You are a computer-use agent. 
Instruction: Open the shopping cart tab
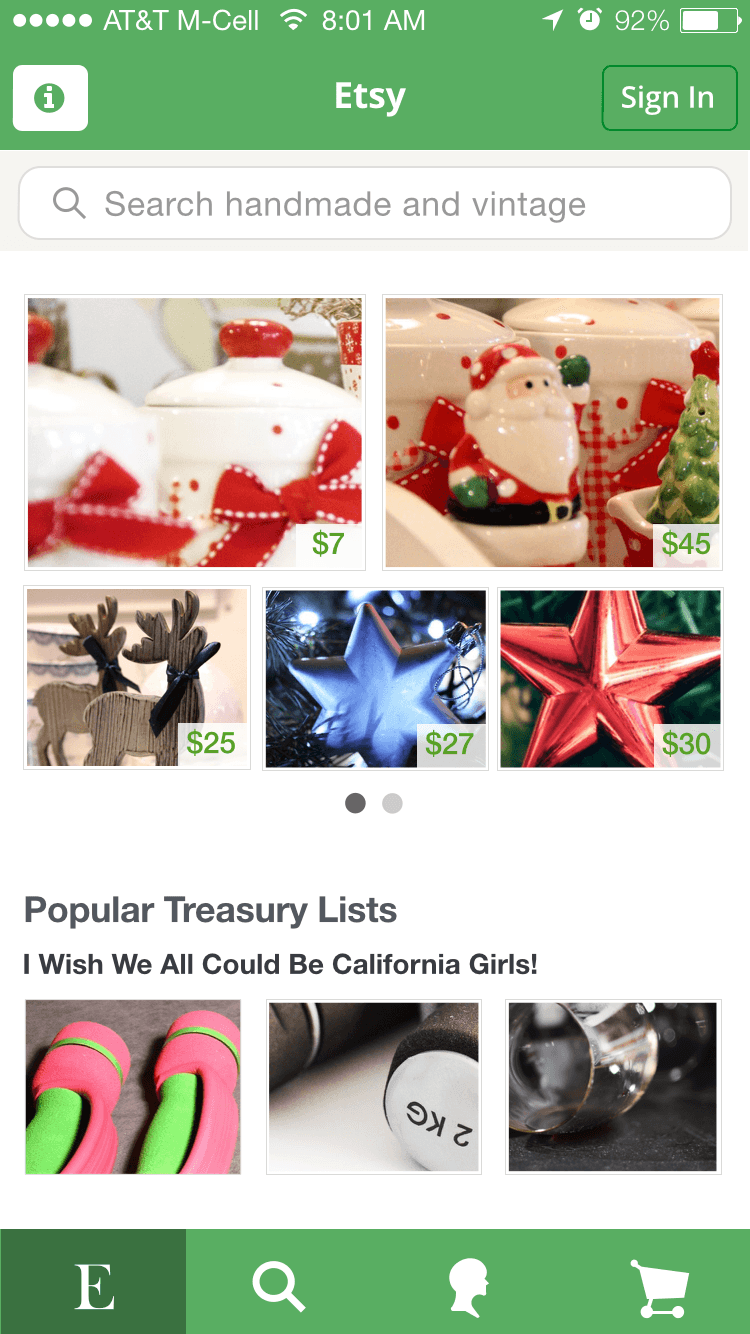click(x=658, y=1283)
